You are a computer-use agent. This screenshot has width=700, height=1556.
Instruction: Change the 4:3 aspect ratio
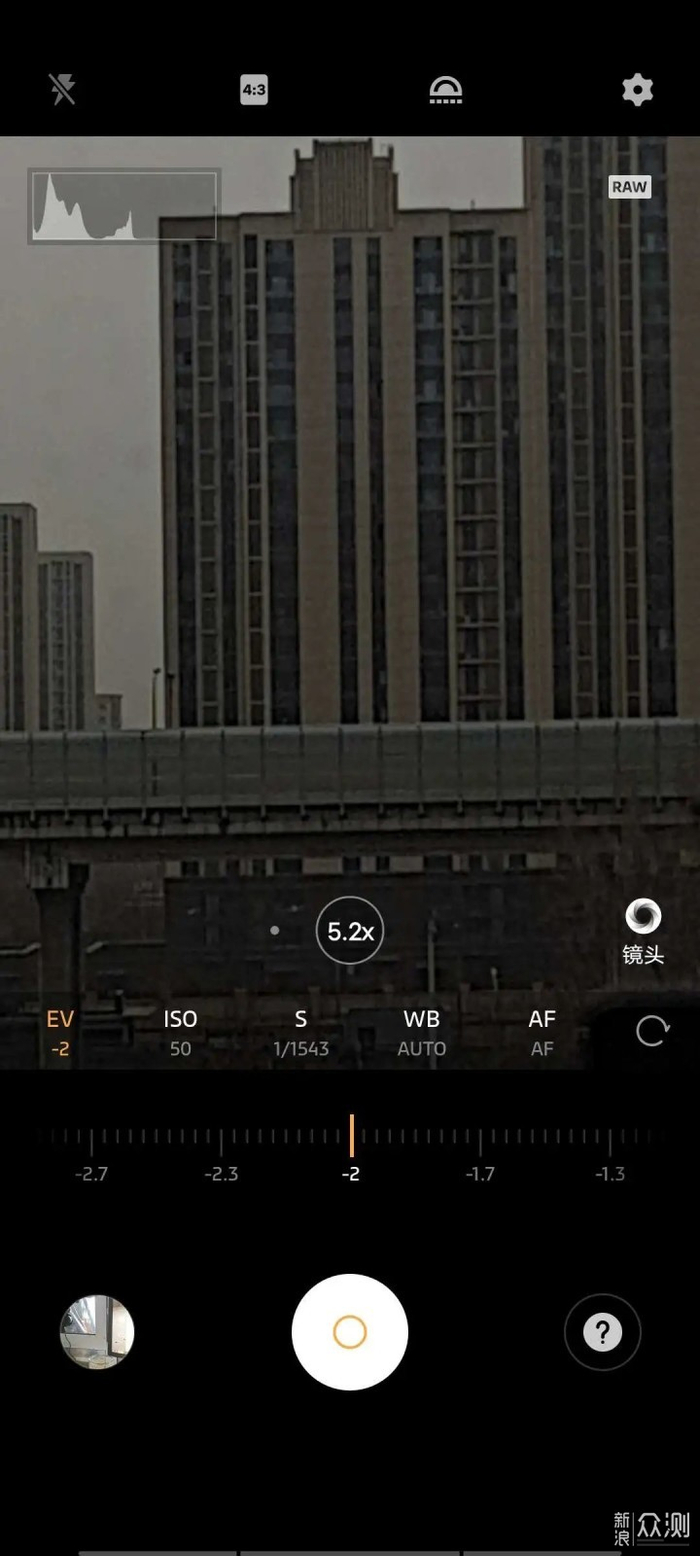point(254,90)
